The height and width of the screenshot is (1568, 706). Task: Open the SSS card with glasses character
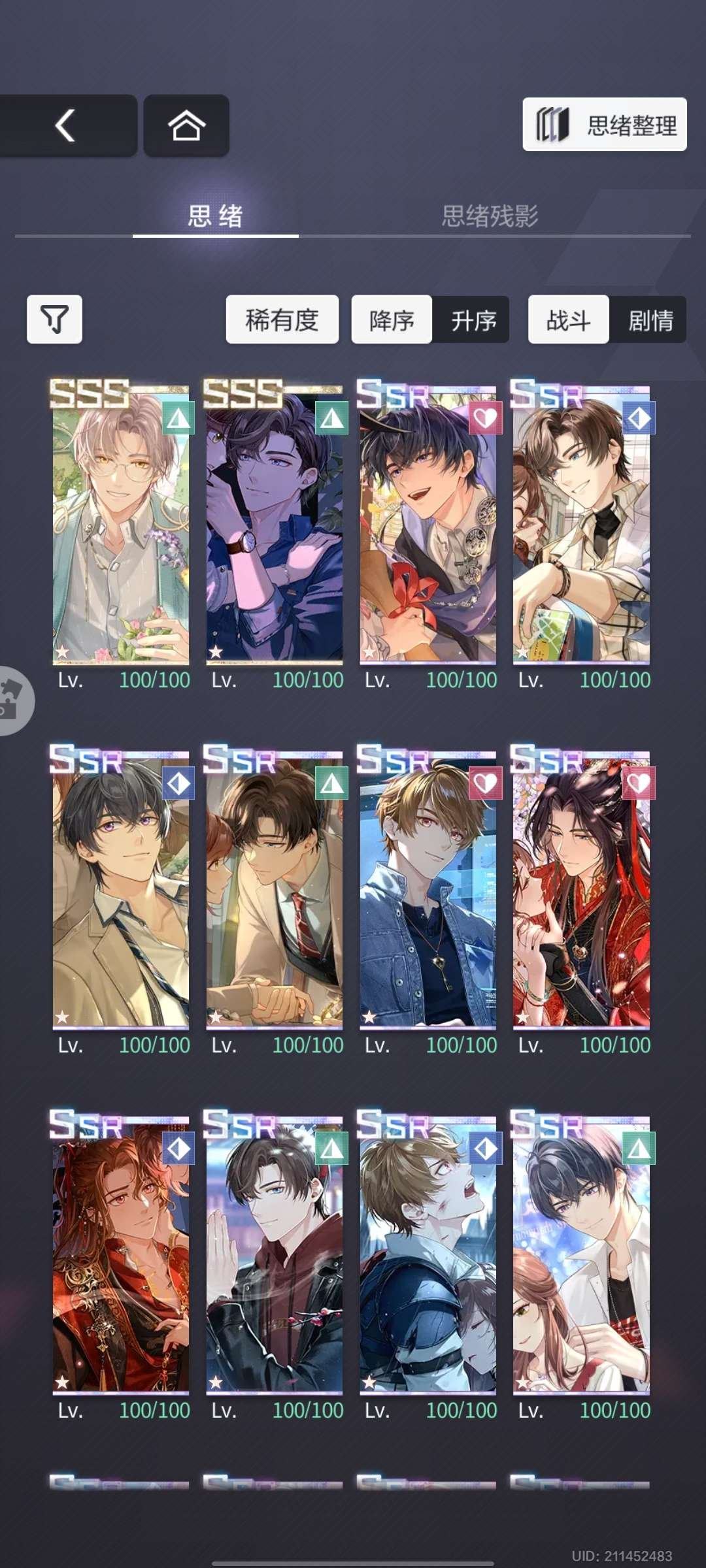tap(121, 523)
